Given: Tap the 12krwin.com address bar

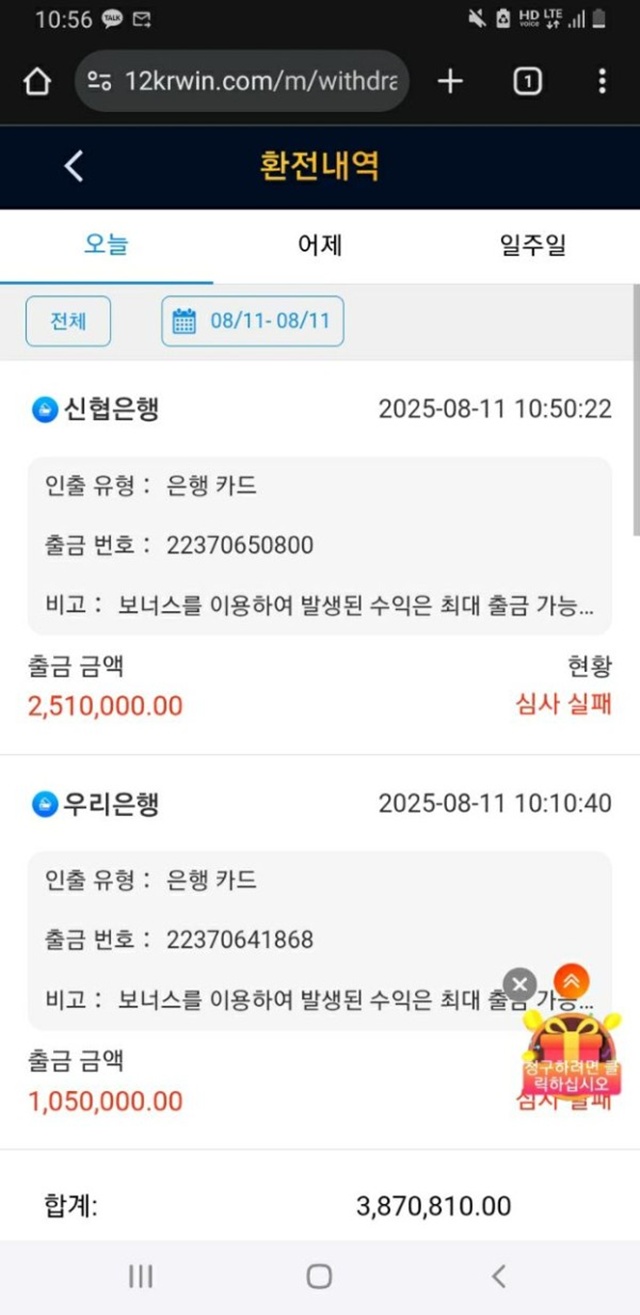Looking at the screenshot, I should 245,82.
